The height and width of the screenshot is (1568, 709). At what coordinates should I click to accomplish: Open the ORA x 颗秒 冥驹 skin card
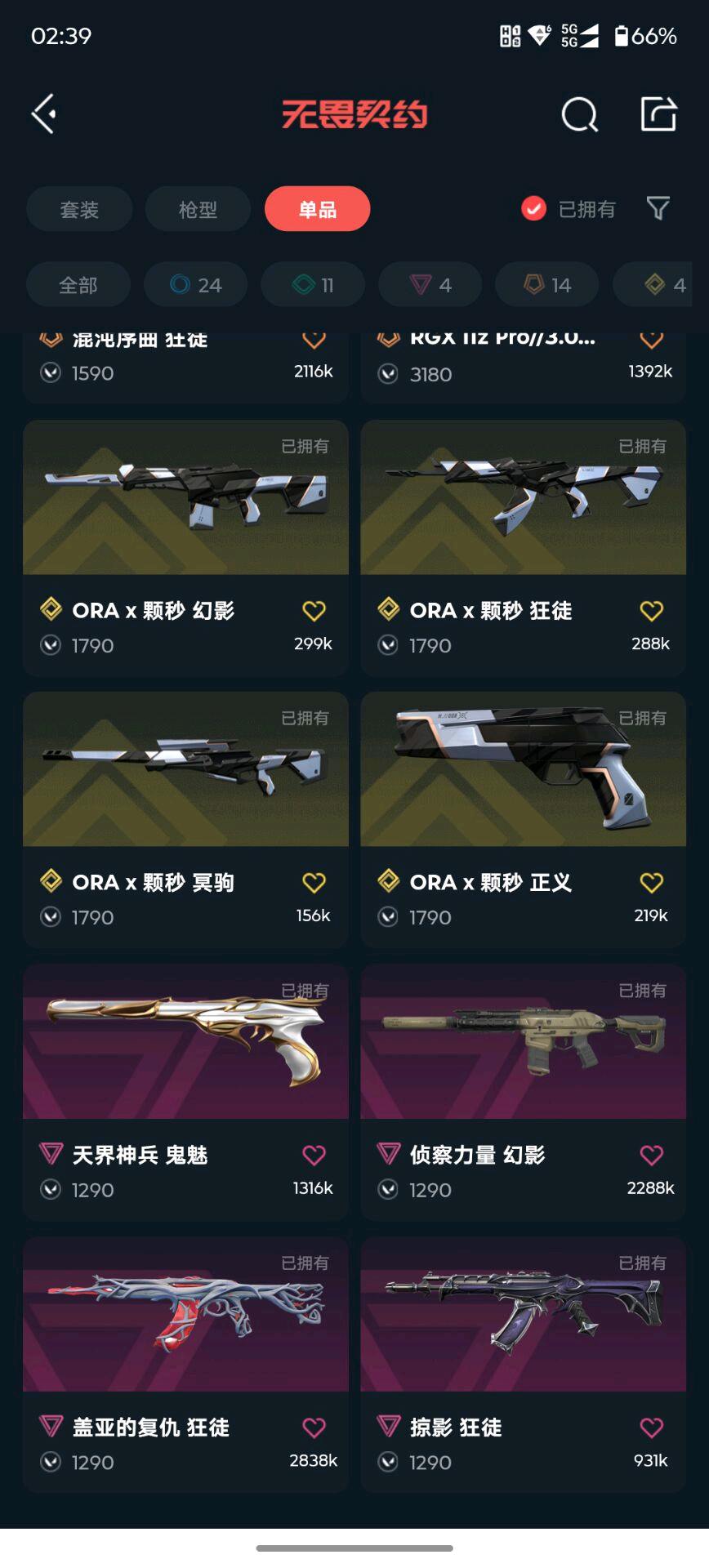point(185,771)
